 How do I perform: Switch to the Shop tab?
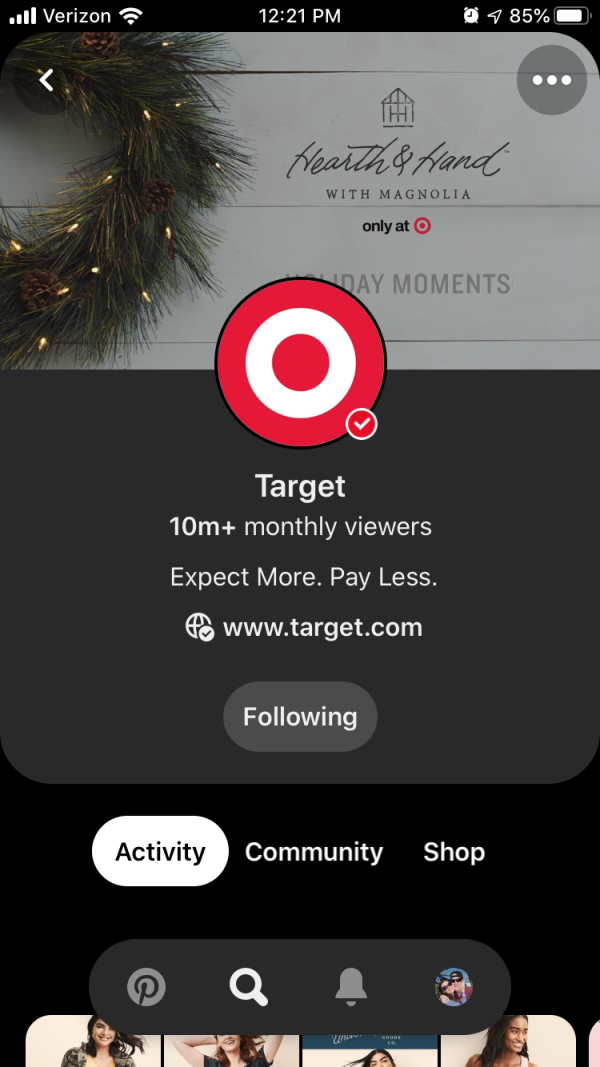click(x=454, y=851)
